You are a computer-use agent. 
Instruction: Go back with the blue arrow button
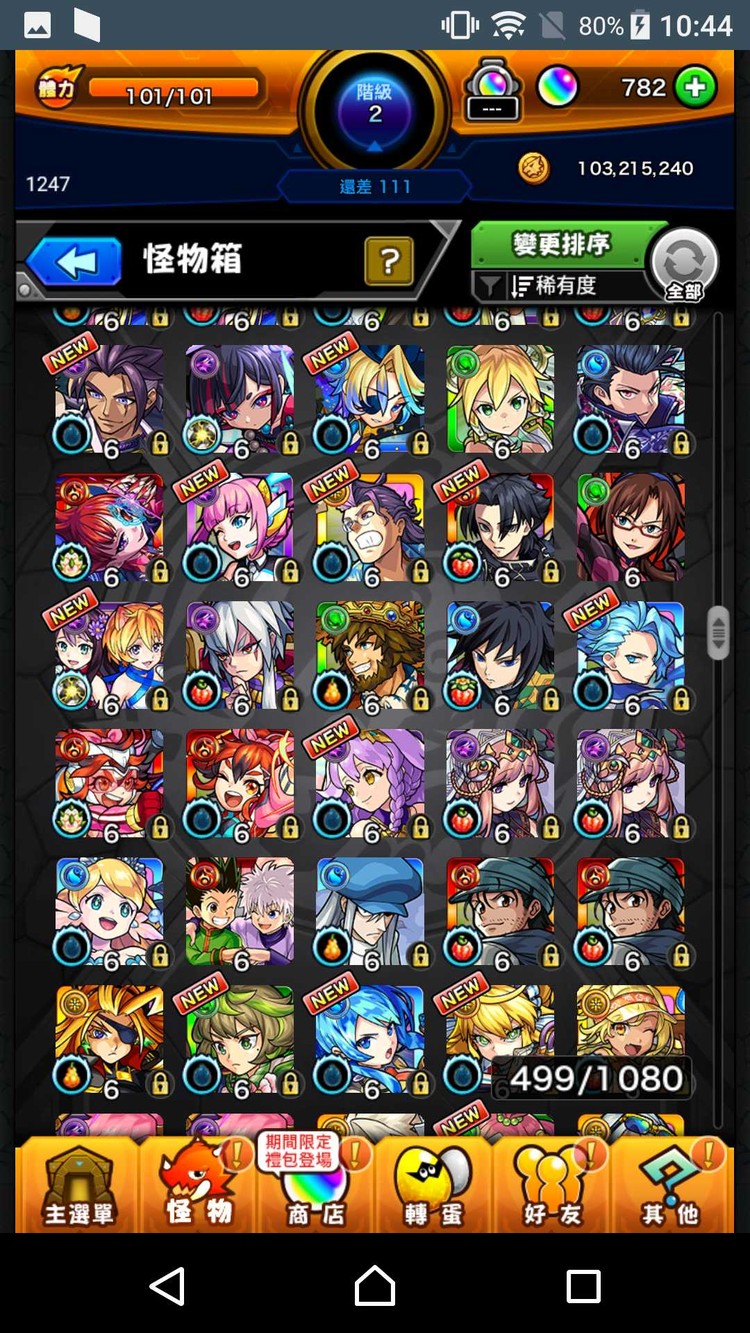click(74, 262)
